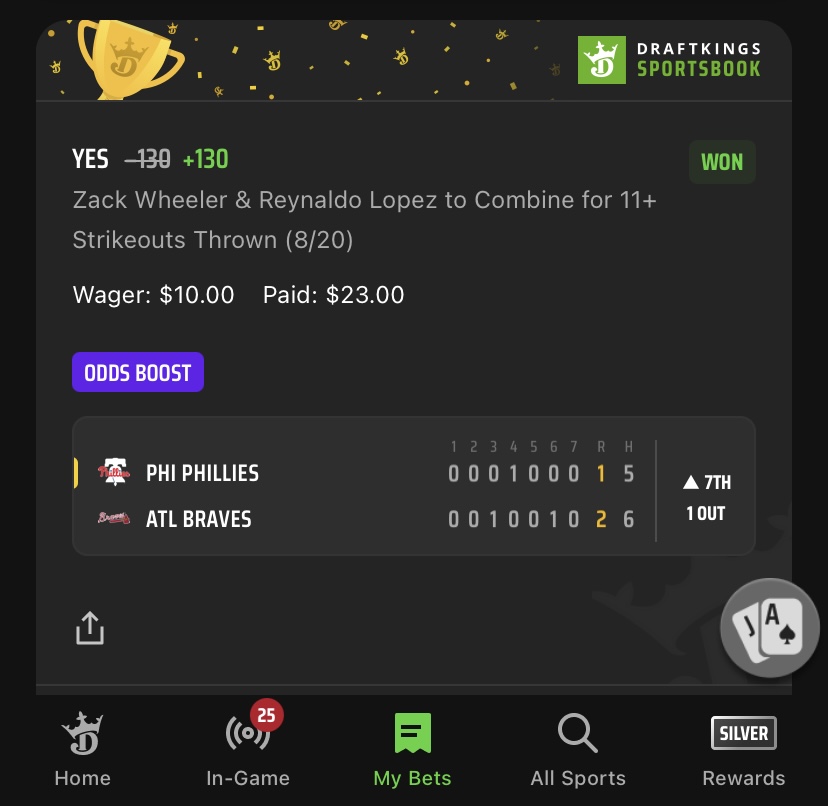Screen dimensions: 828x806
Task: Browse All Sports tab
Action: 578,750
